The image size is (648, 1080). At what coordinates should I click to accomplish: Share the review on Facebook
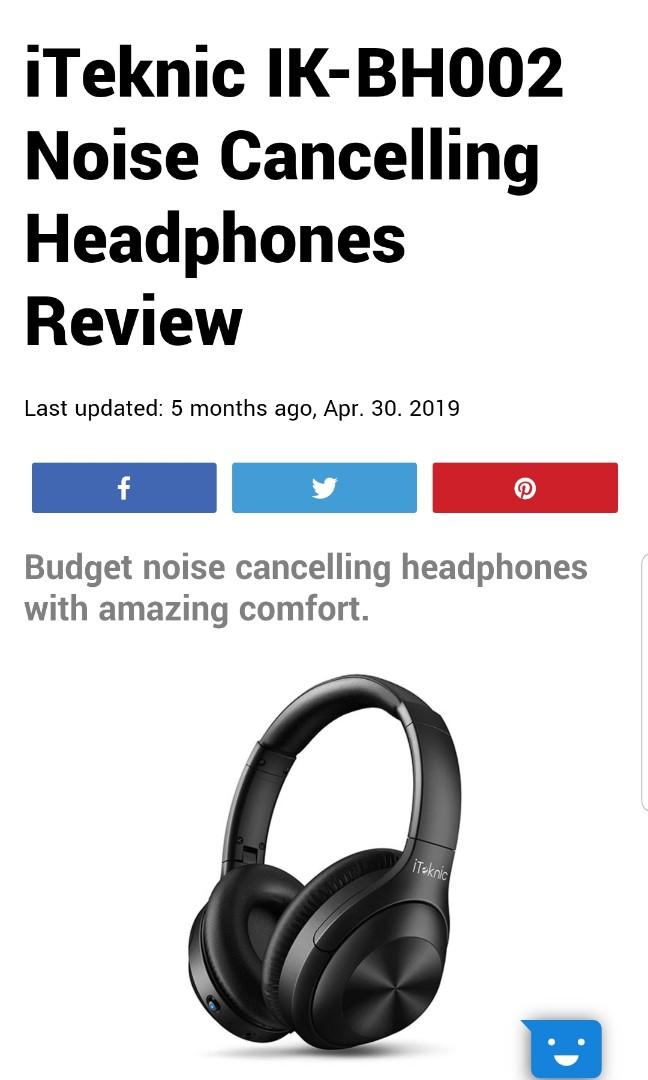pos(124,488)
